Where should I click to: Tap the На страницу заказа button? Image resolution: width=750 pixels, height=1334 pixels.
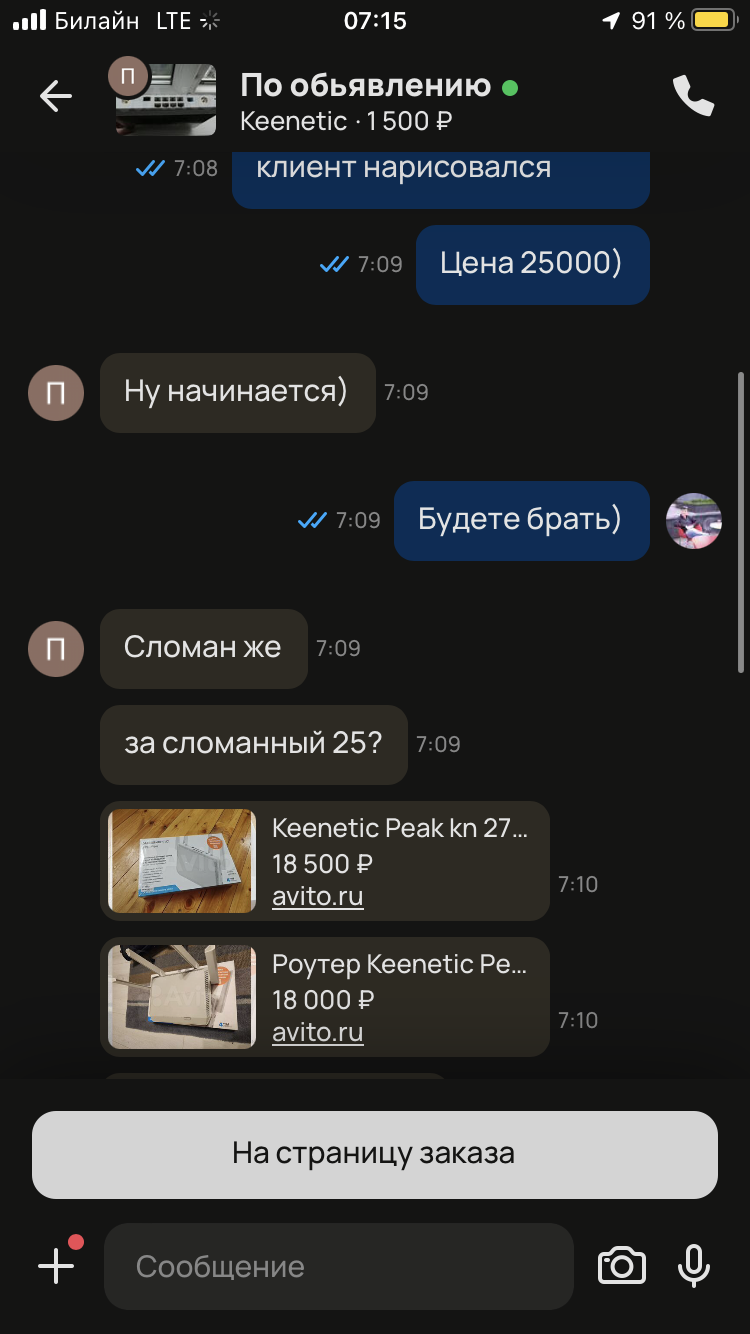click(374, 1154)
